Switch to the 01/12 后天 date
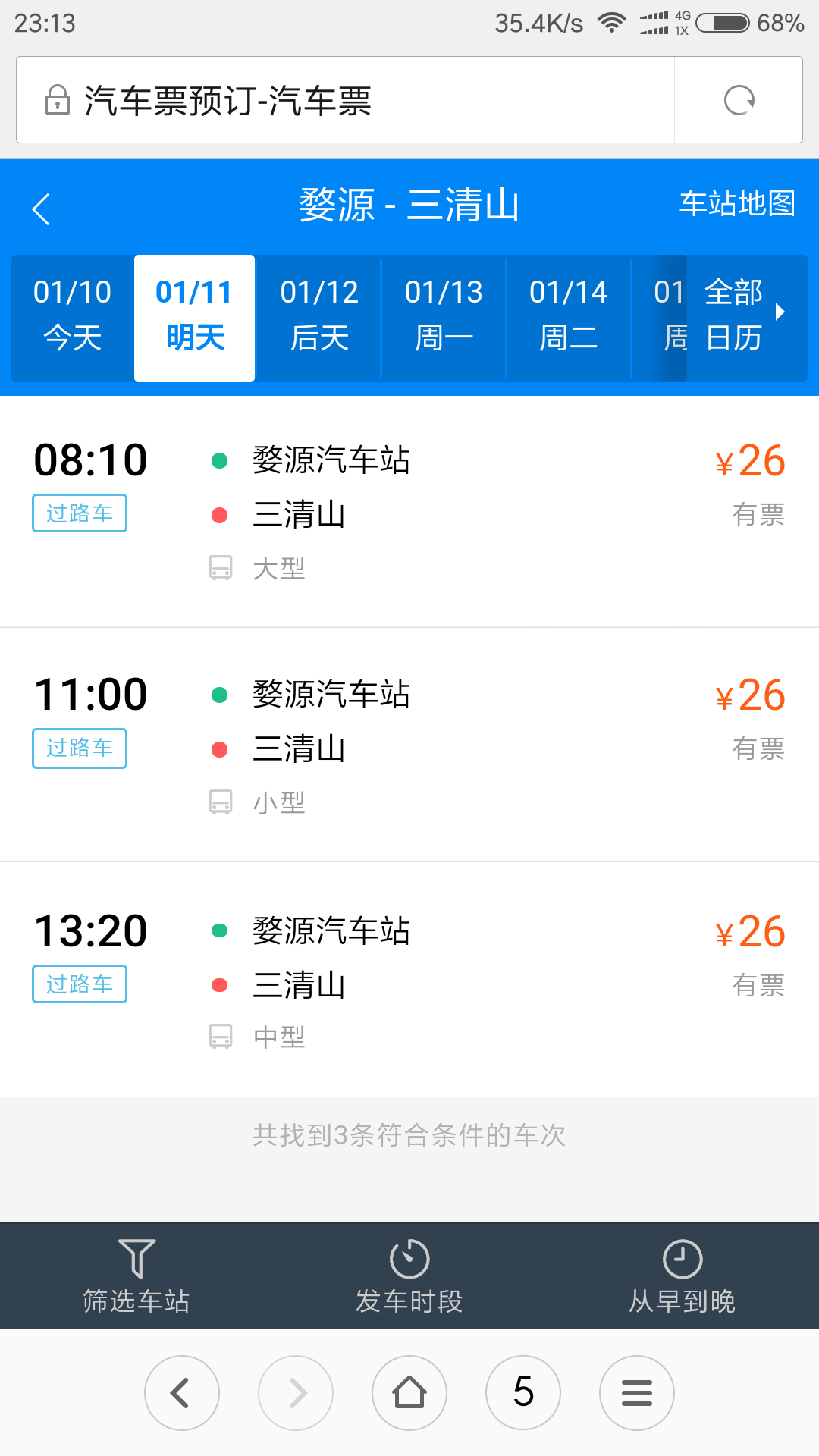 319,315
